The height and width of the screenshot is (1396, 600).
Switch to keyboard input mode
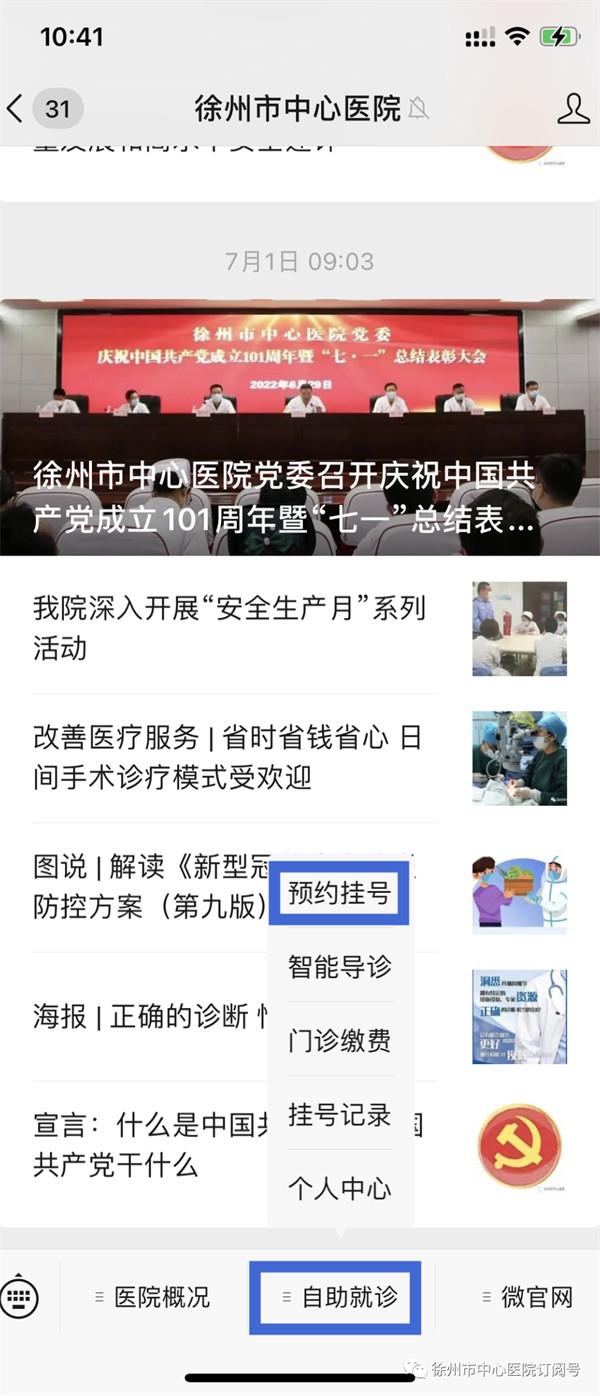coord(20,1297)
